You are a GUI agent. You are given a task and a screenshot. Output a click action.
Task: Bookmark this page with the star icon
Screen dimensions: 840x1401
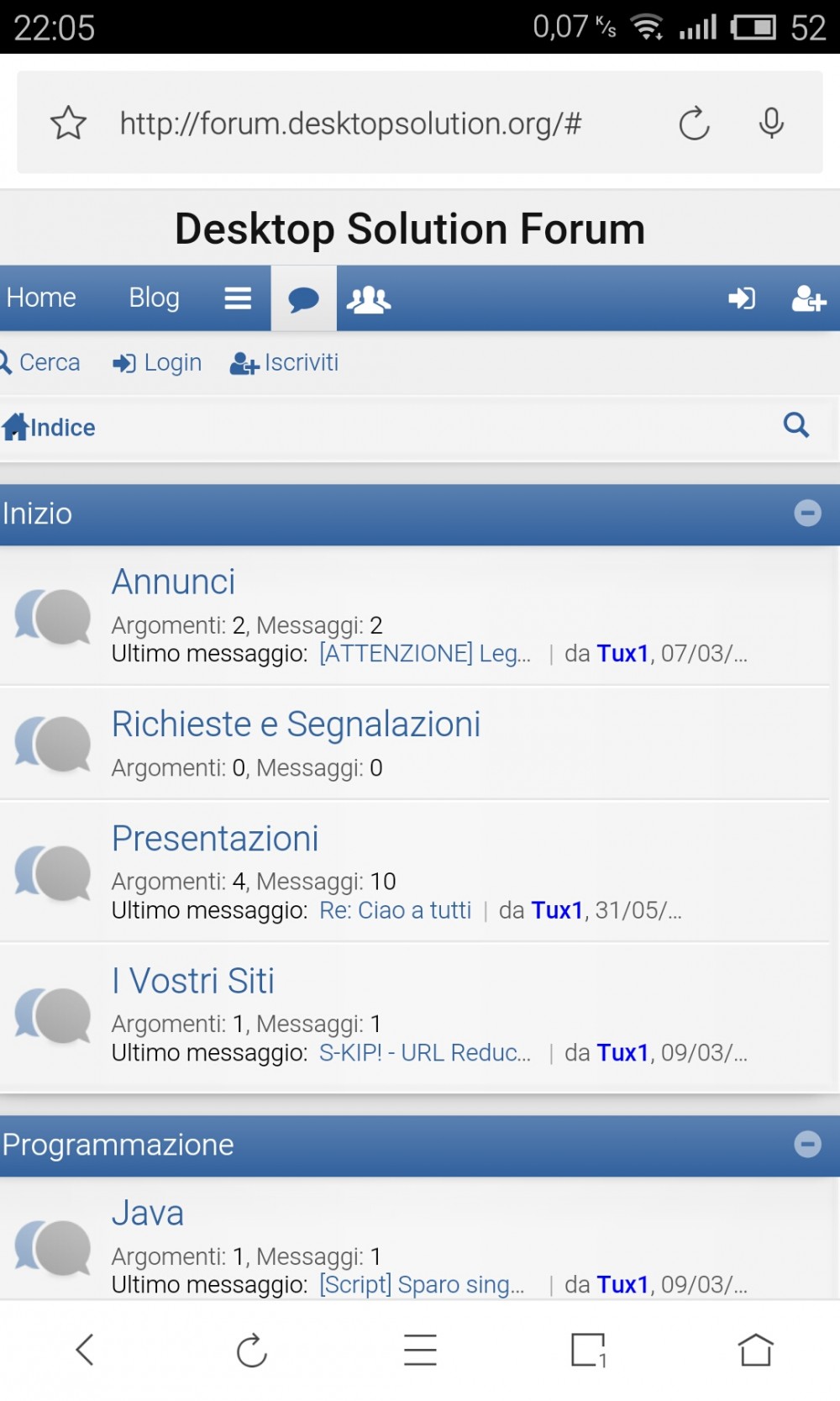[69, 123]
